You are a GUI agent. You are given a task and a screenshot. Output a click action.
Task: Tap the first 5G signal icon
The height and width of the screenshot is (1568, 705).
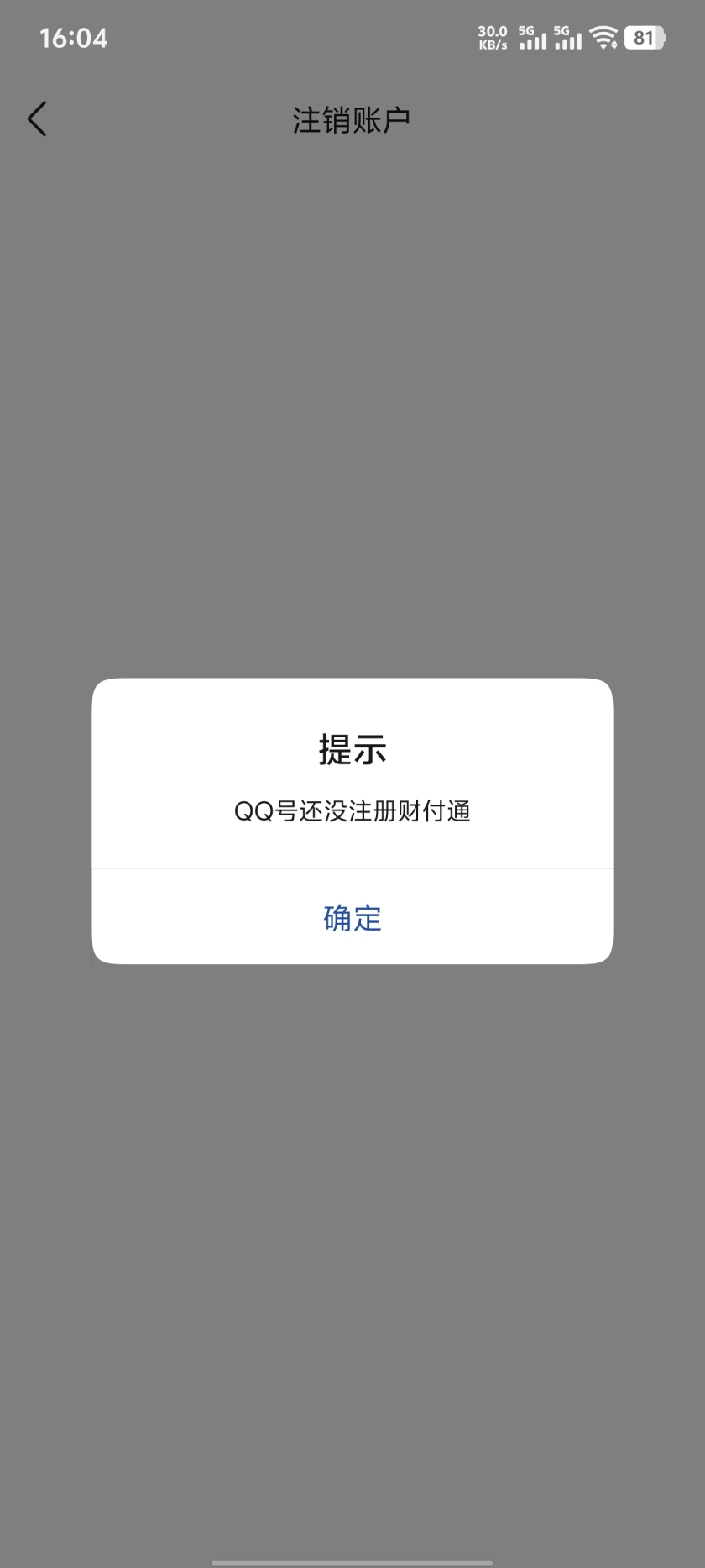point(530,38)
